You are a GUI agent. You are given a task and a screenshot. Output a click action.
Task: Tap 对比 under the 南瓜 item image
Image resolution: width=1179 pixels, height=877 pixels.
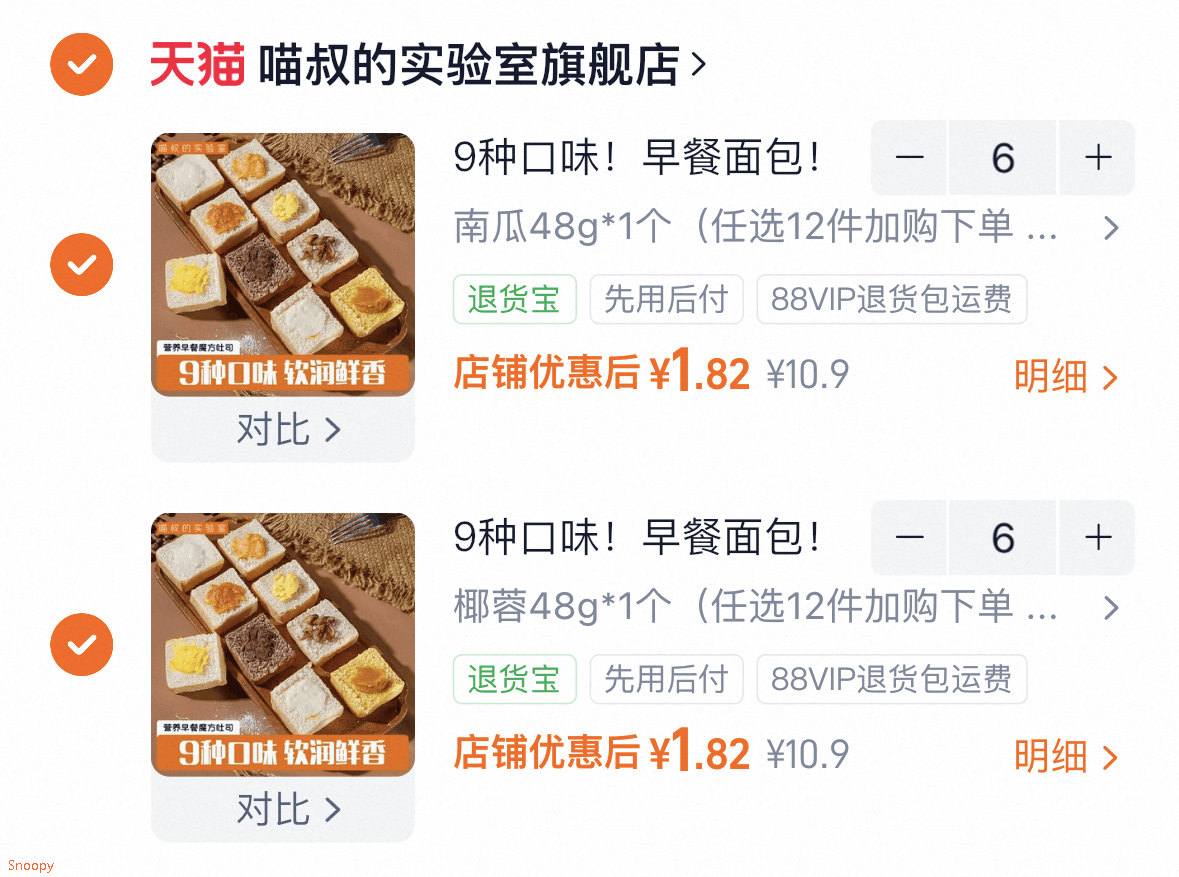click(x=287, y=430)
